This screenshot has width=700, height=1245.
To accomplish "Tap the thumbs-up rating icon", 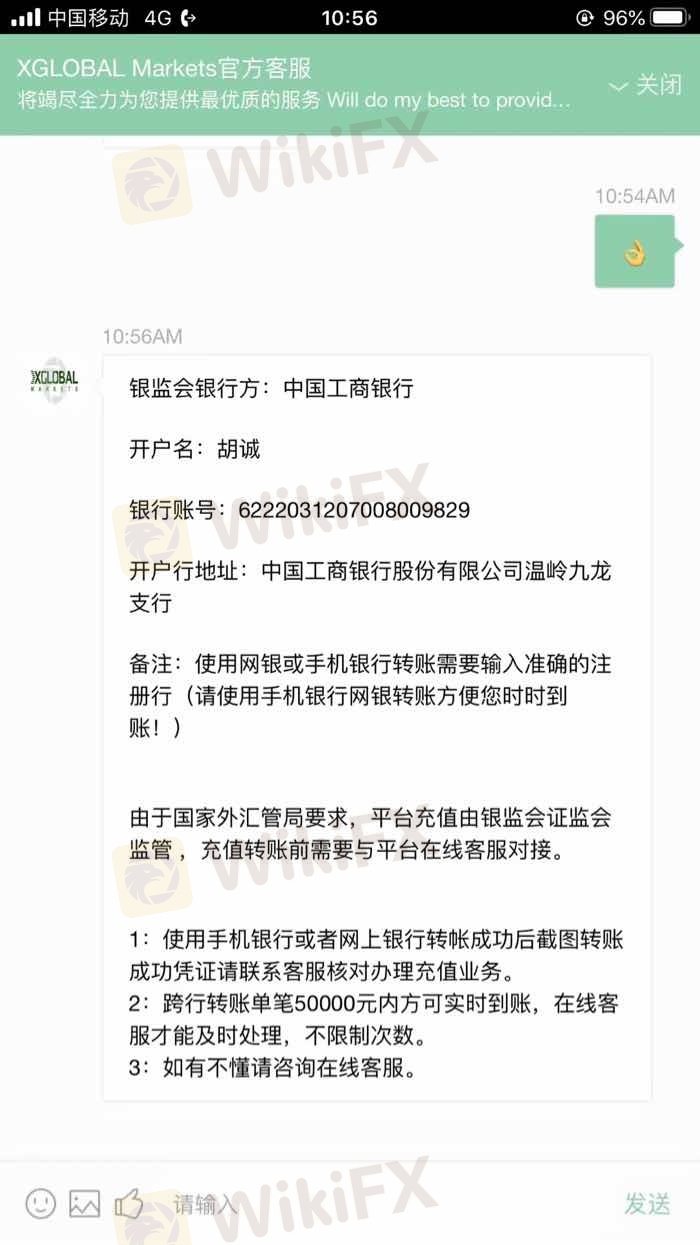I will [x=130, y=1203].
